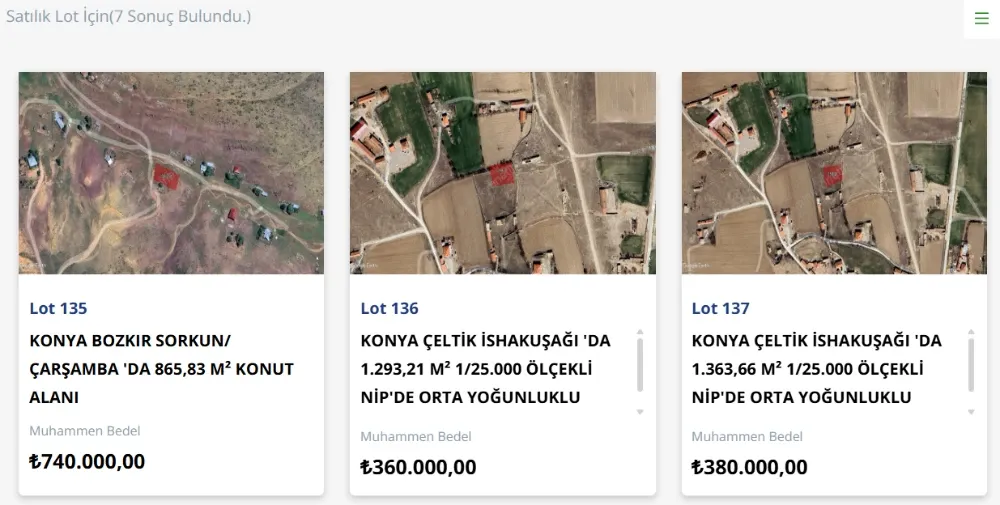Viewport: 1000px width, 505px height.
Task: Tap down arrow in Lot 136 description
Action: 640,412
